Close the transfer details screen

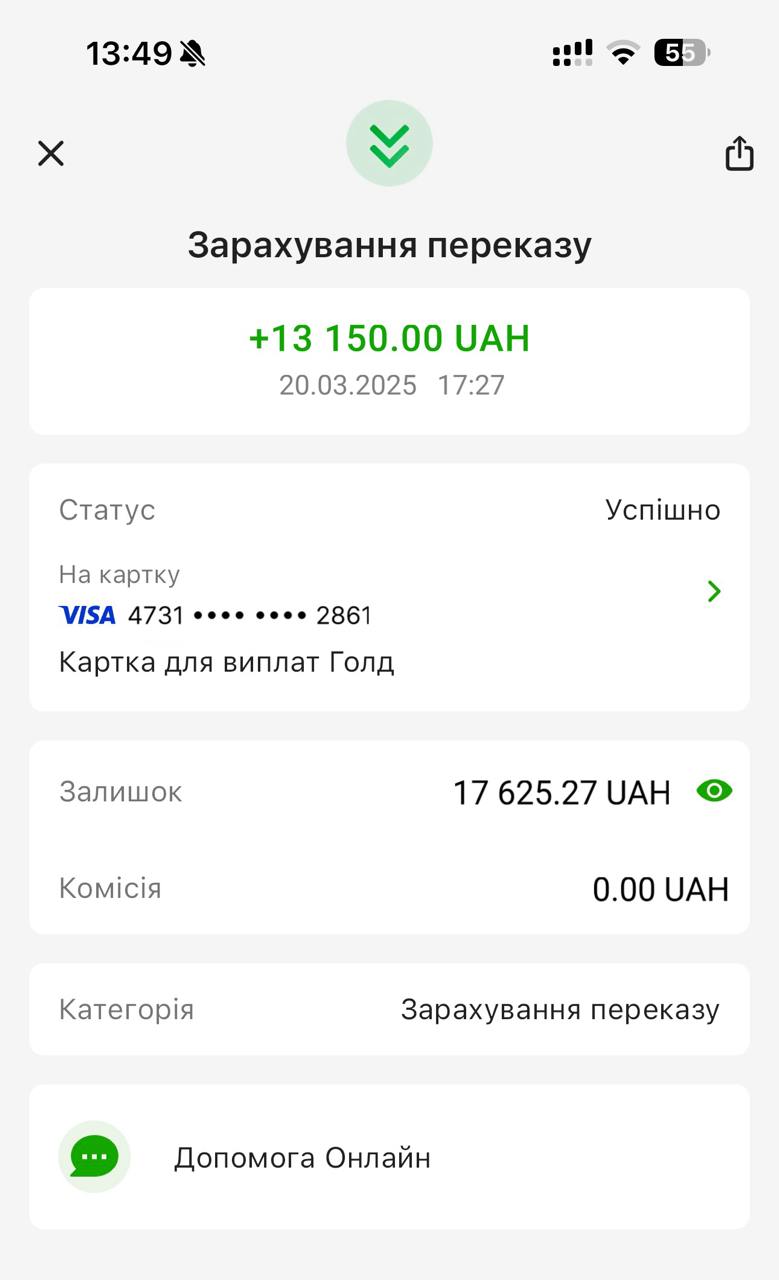pos(51,153)
